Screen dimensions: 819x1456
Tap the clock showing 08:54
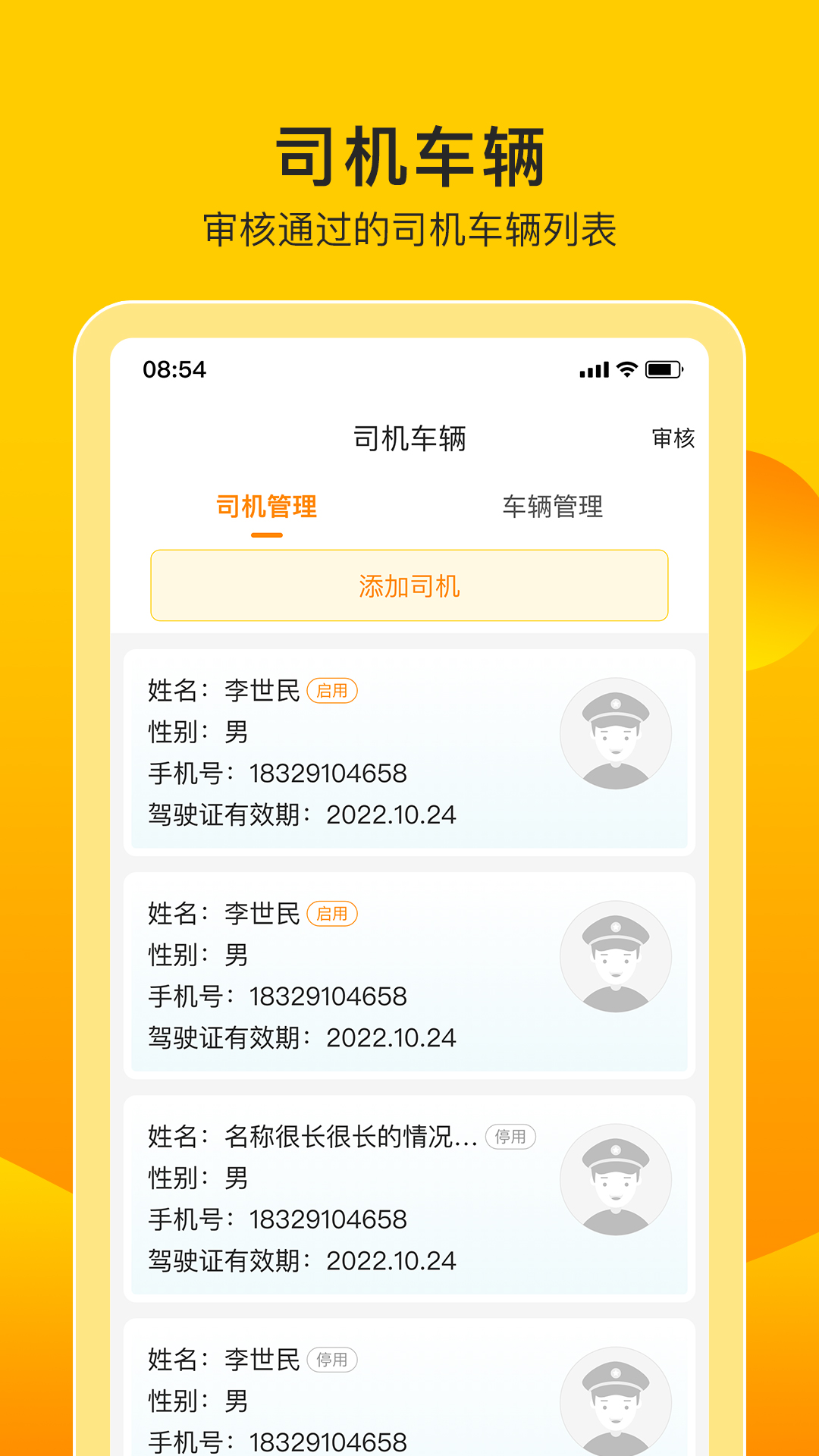(x=171, y=369)
